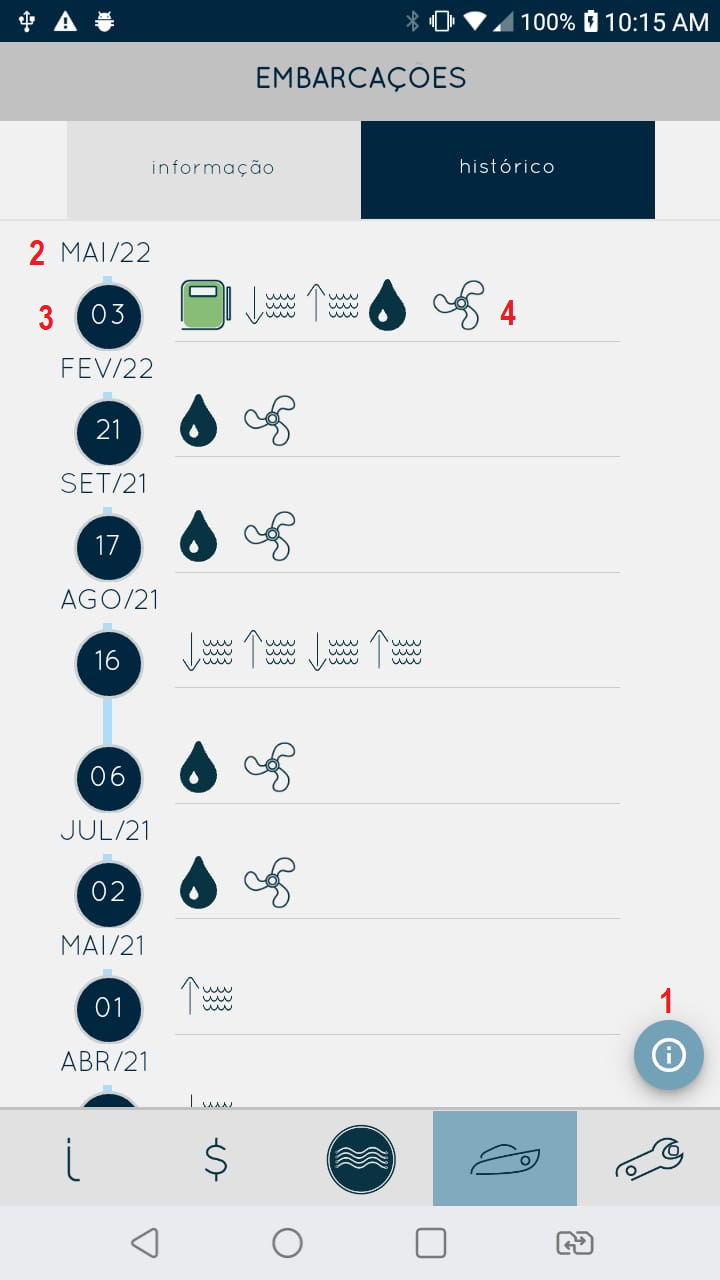Select the histórico tab

(507, 168)
